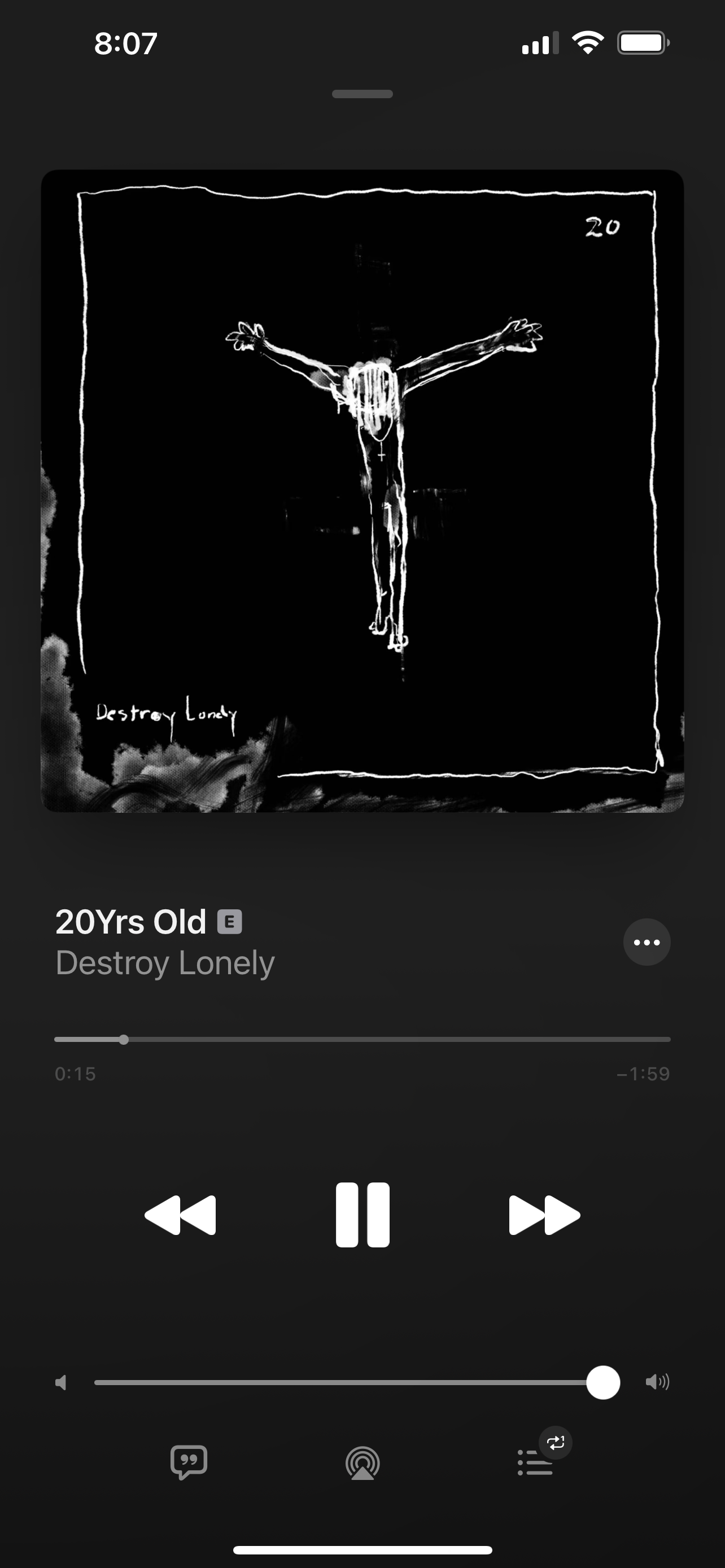
Task: Go back to the previous track
Action: click(x=180, y=1215)
